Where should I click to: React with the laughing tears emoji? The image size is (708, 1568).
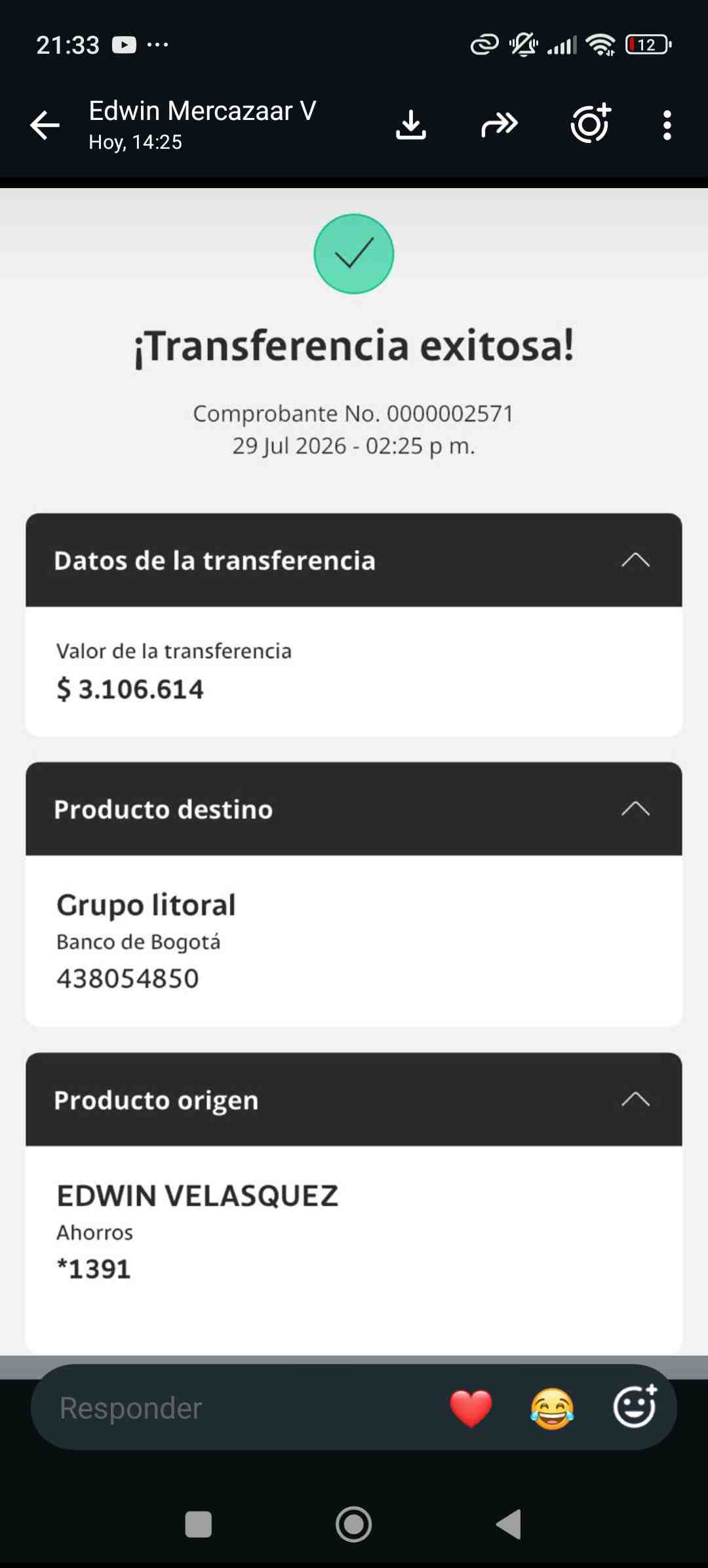552,1408
